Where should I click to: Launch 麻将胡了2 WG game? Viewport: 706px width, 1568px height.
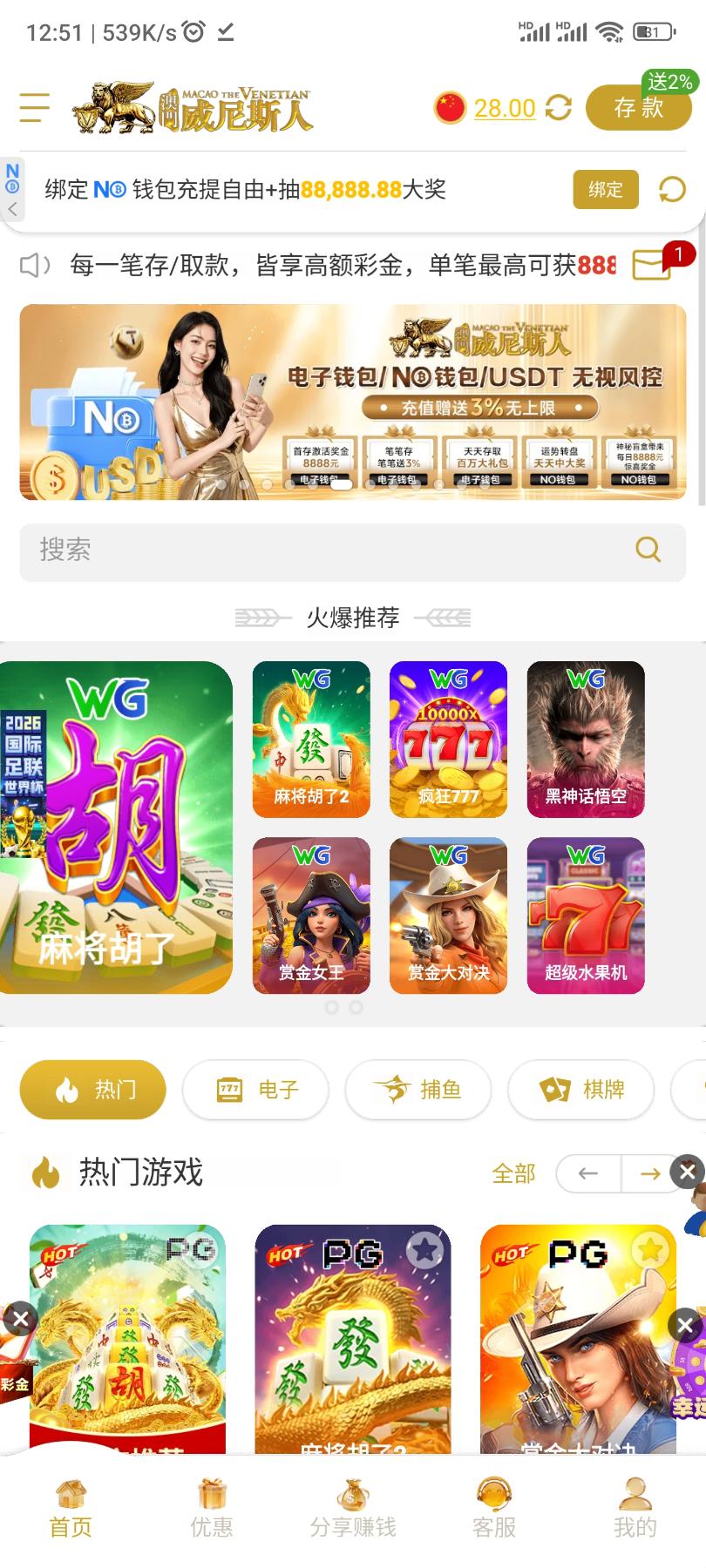click(311, 739)
